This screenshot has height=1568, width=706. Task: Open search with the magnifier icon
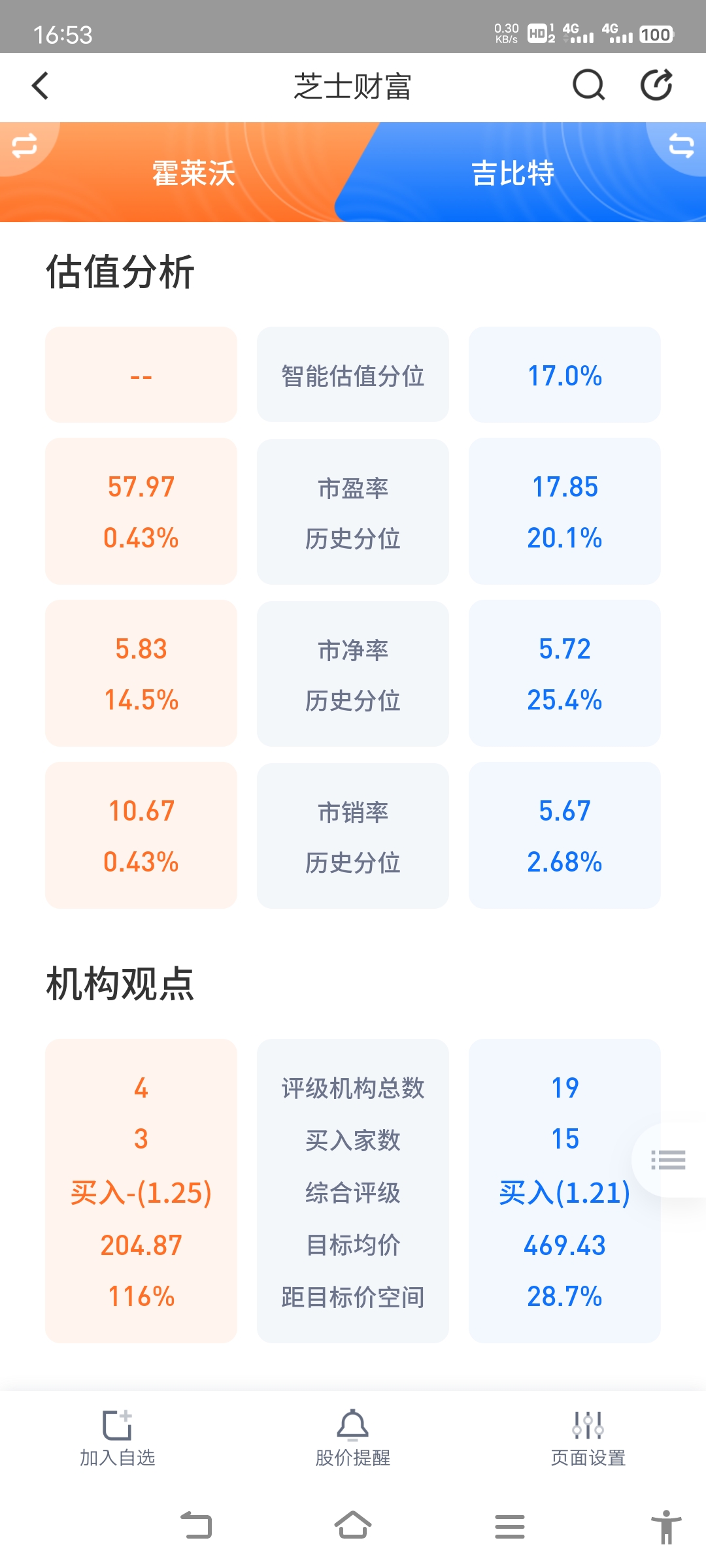(588, 86)
